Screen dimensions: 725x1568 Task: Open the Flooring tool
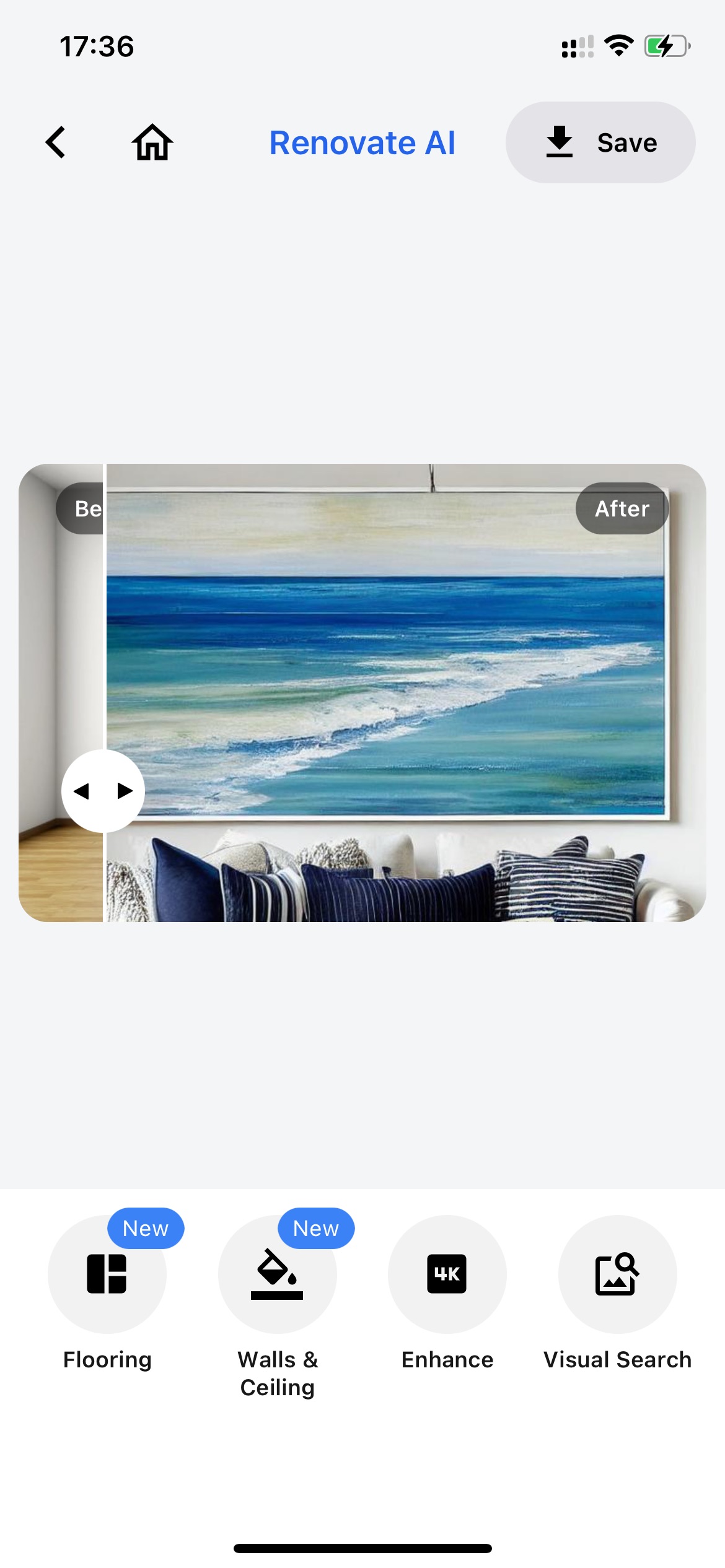(107, 1274)
